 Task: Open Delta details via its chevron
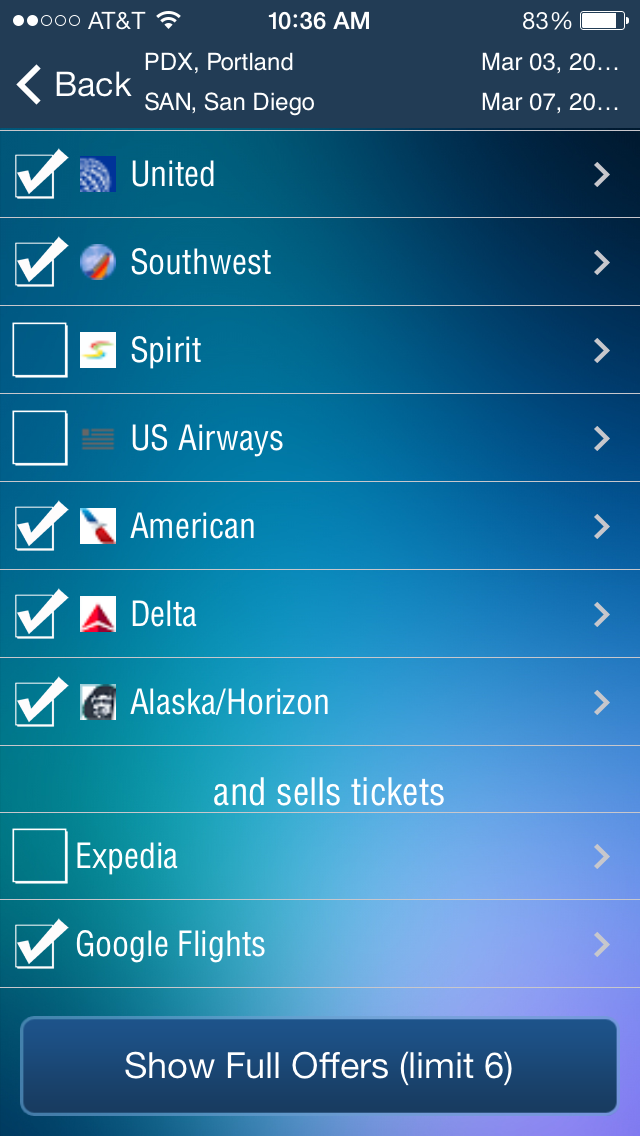tap(601, 614)
